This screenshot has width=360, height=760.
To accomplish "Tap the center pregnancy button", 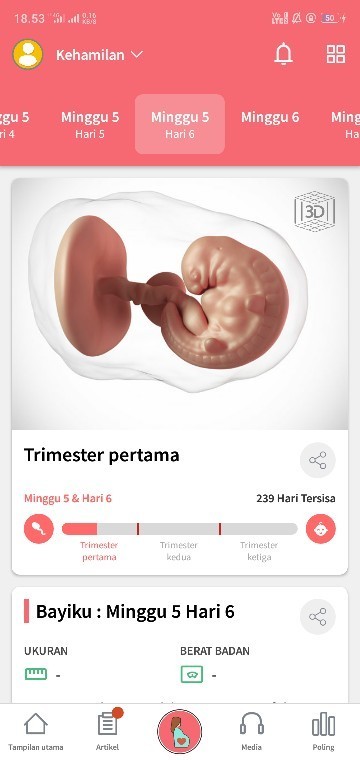I will [x=180, y=731].
